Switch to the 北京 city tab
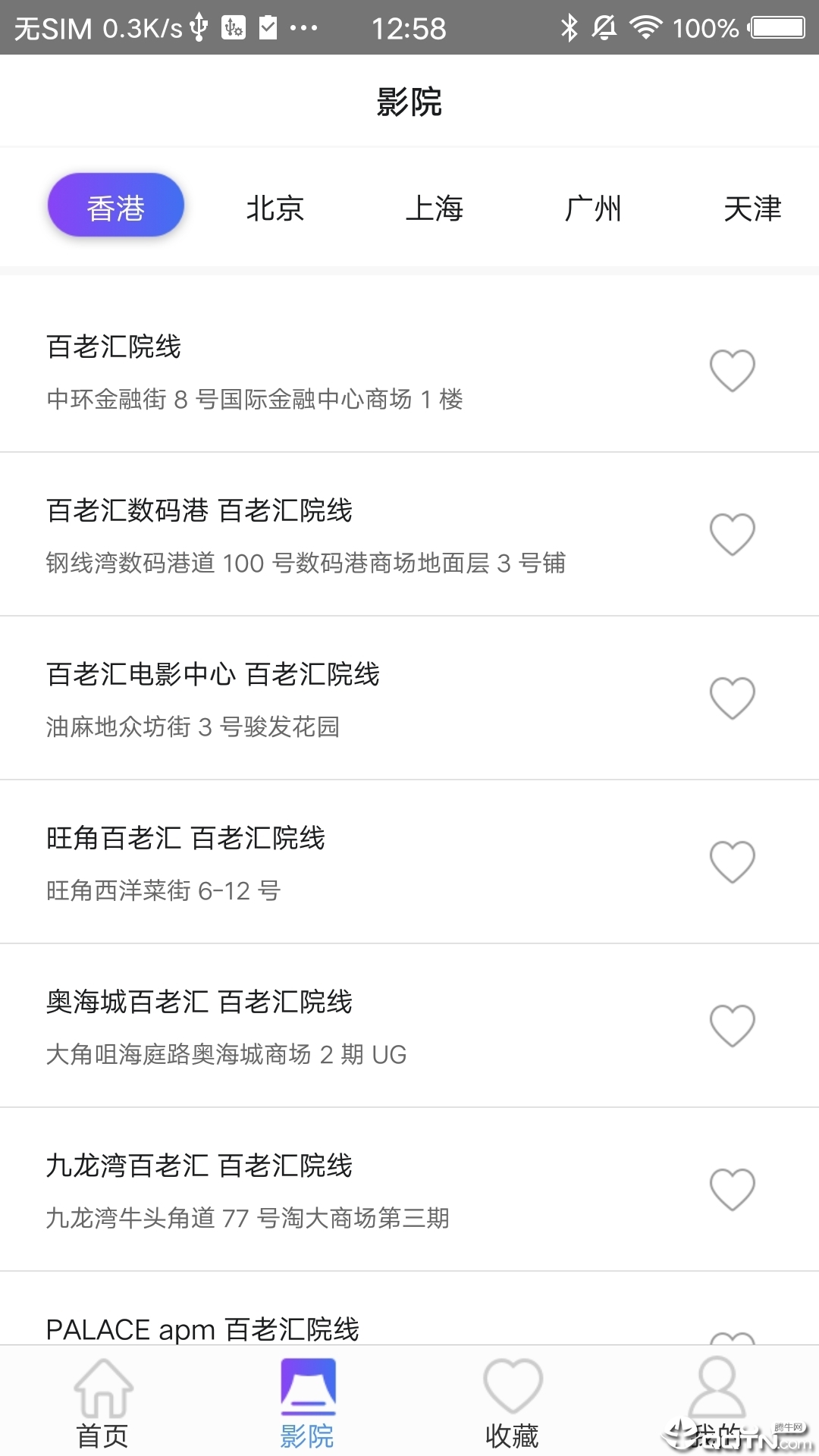 point(275,206)
